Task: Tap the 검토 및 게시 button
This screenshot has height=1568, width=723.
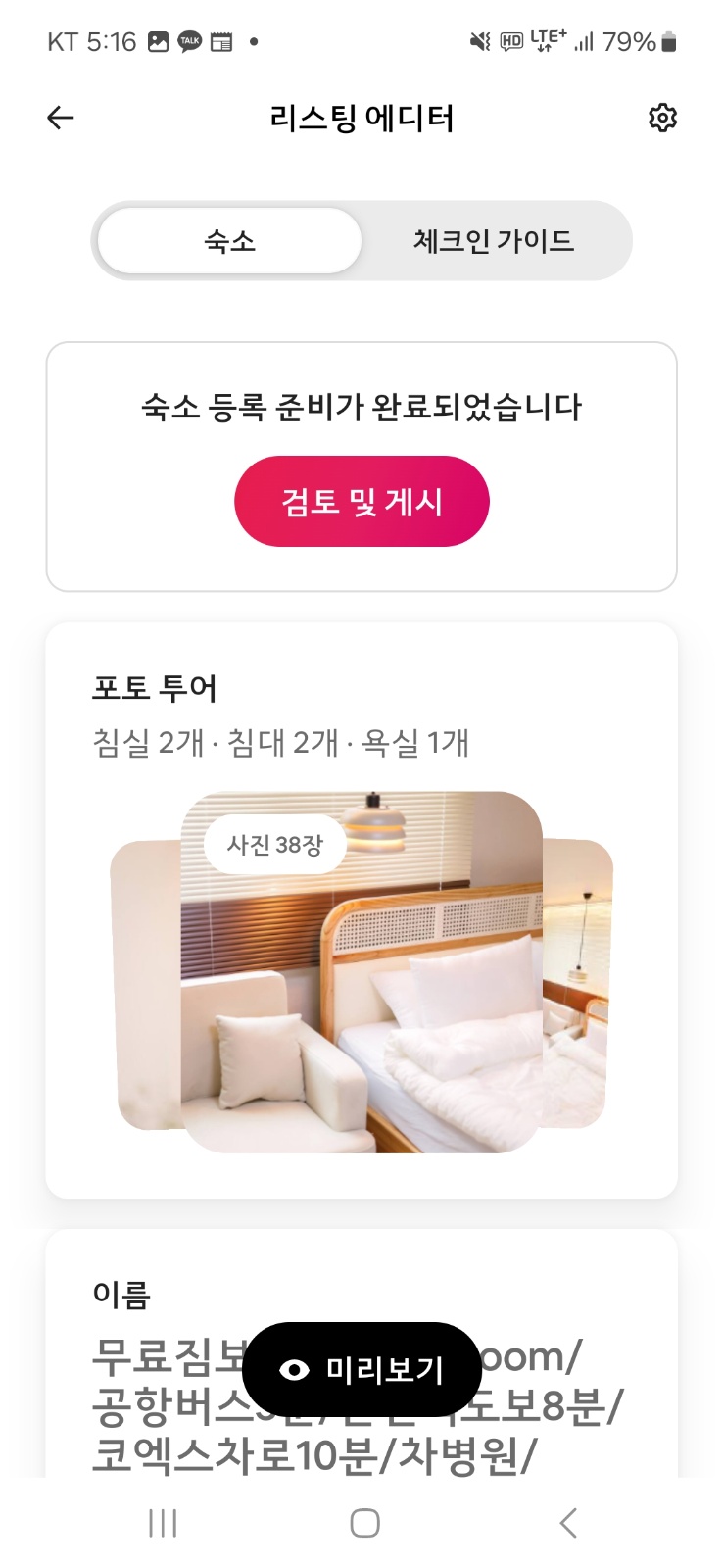Action: click(x=361, y=502)
